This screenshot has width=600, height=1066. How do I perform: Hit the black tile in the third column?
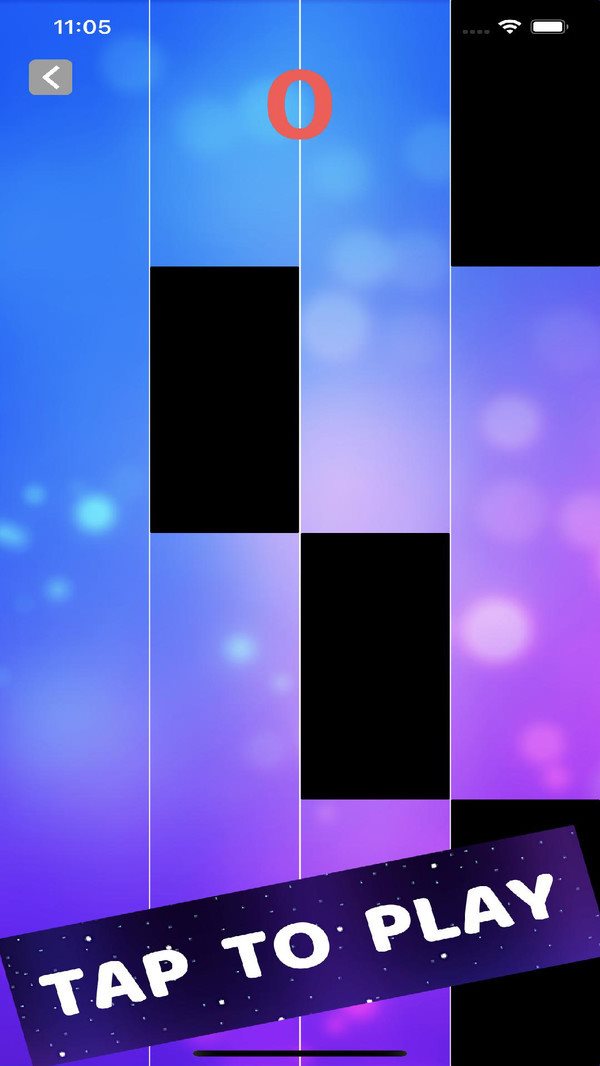375,665
